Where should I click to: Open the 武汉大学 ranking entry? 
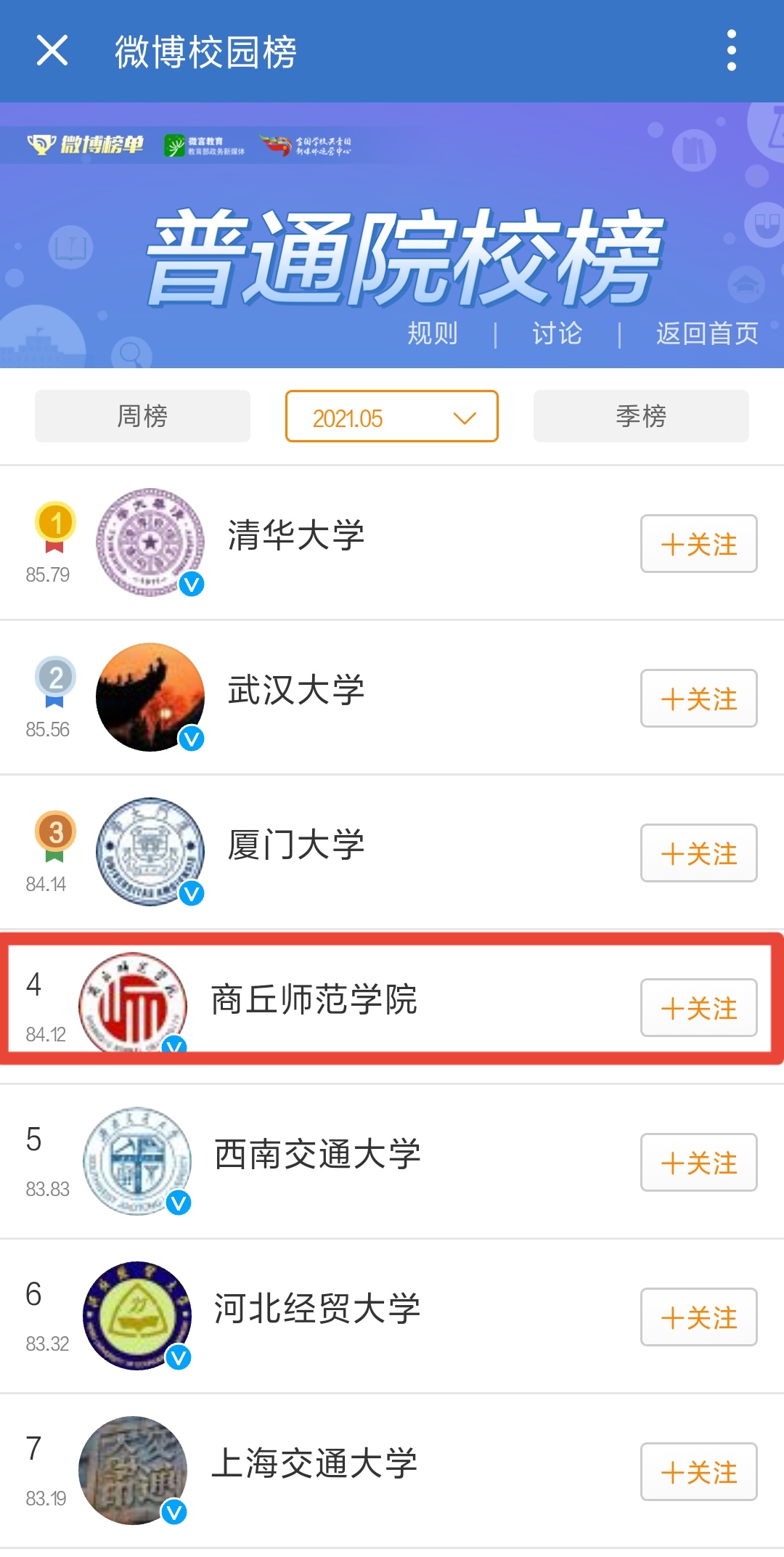click(296, 691)
